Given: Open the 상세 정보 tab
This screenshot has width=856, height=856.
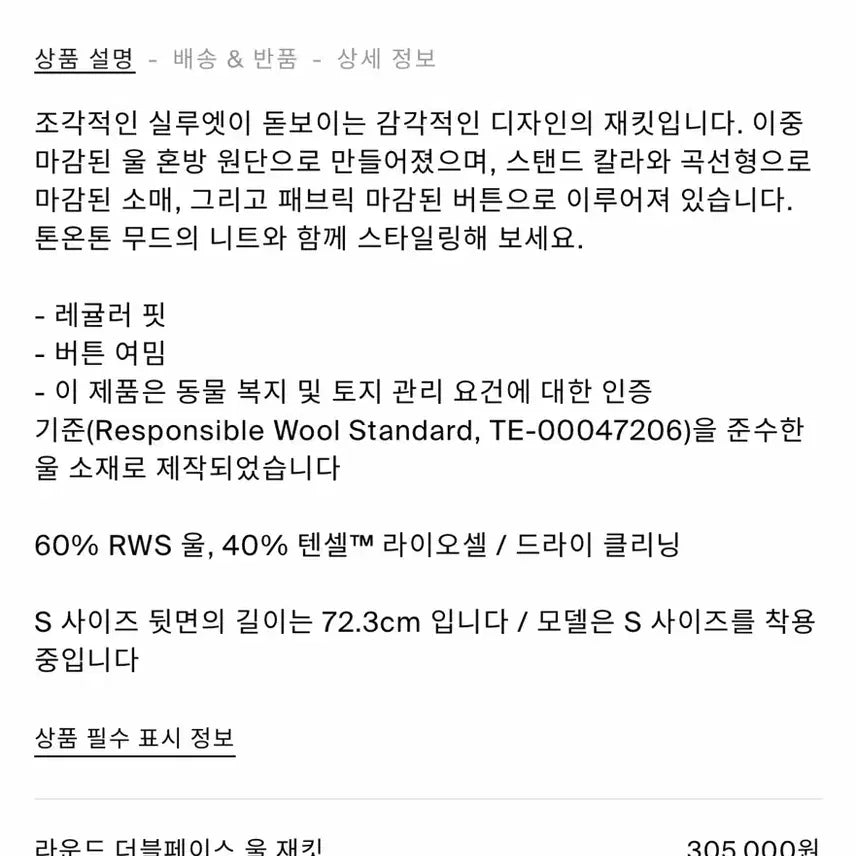Looking at the screenshot, I should coord(386,59).
